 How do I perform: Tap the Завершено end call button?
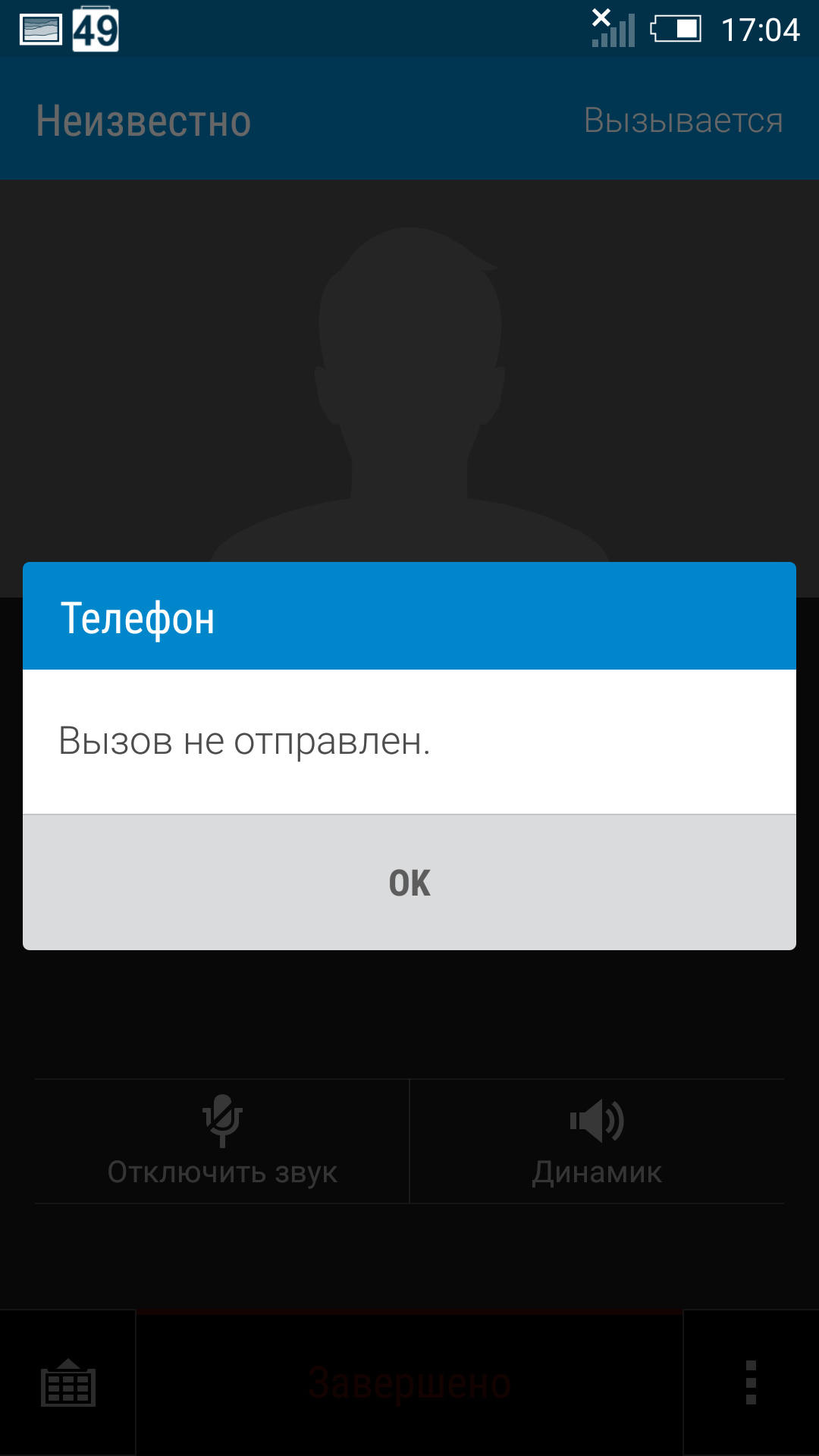point(409,1382)
